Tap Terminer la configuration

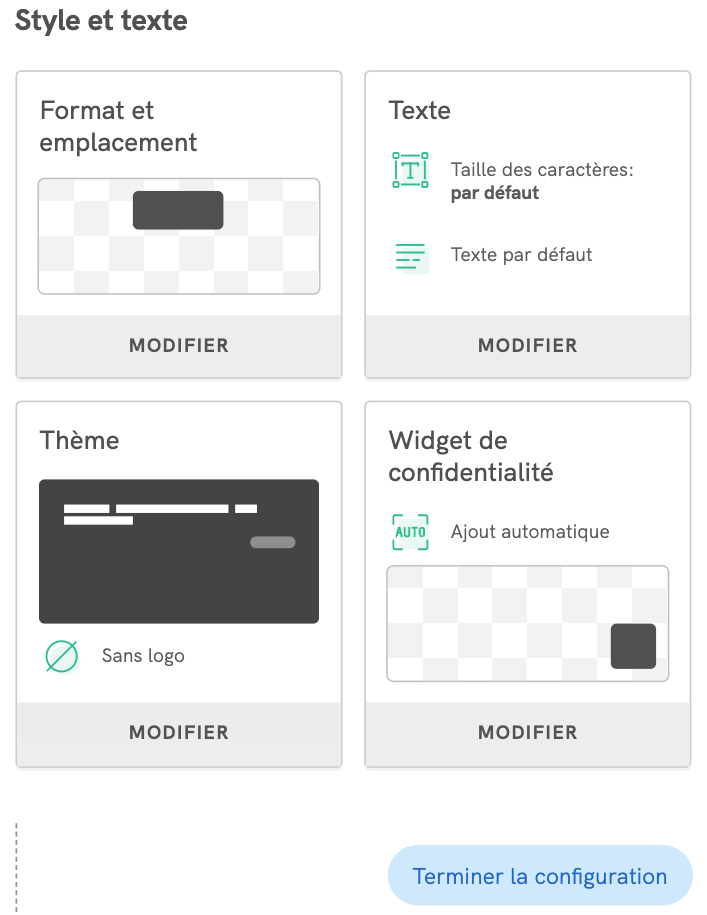(540, 877)
